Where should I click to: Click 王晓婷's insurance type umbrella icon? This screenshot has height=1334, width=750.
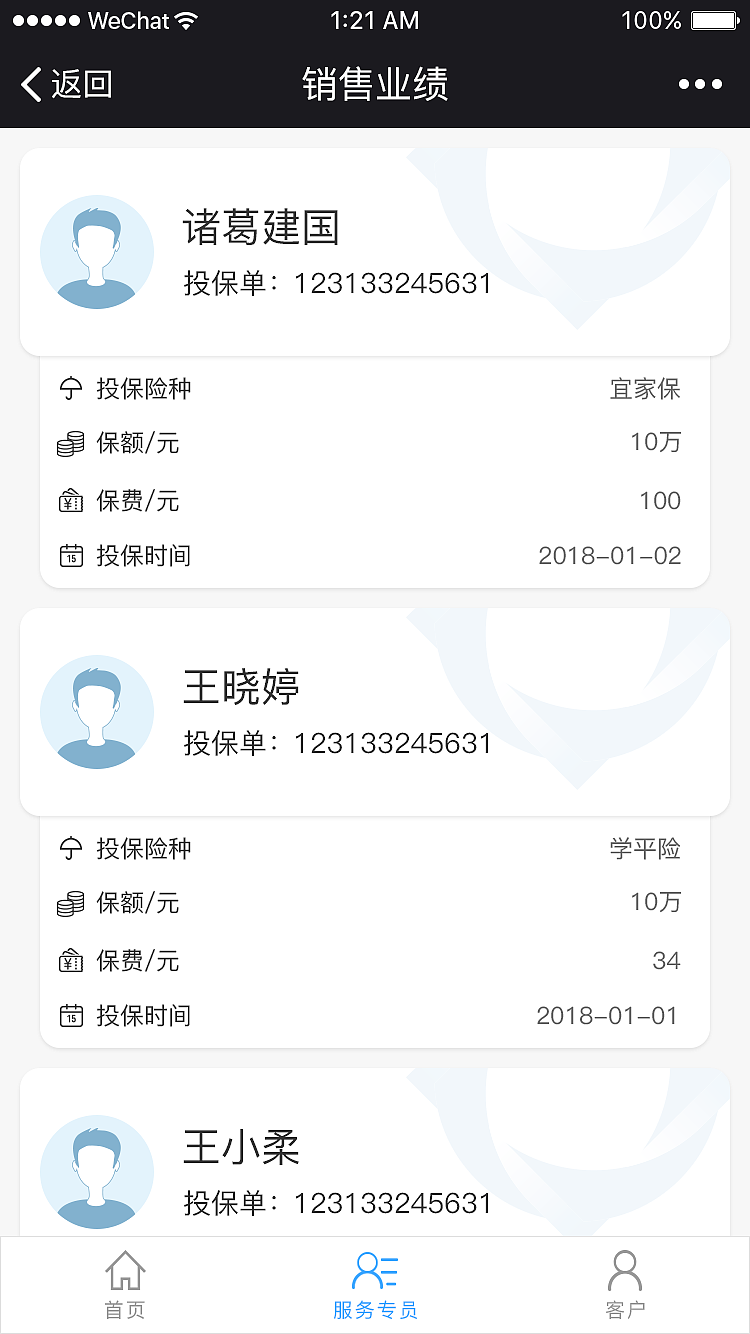pos(70,848)
